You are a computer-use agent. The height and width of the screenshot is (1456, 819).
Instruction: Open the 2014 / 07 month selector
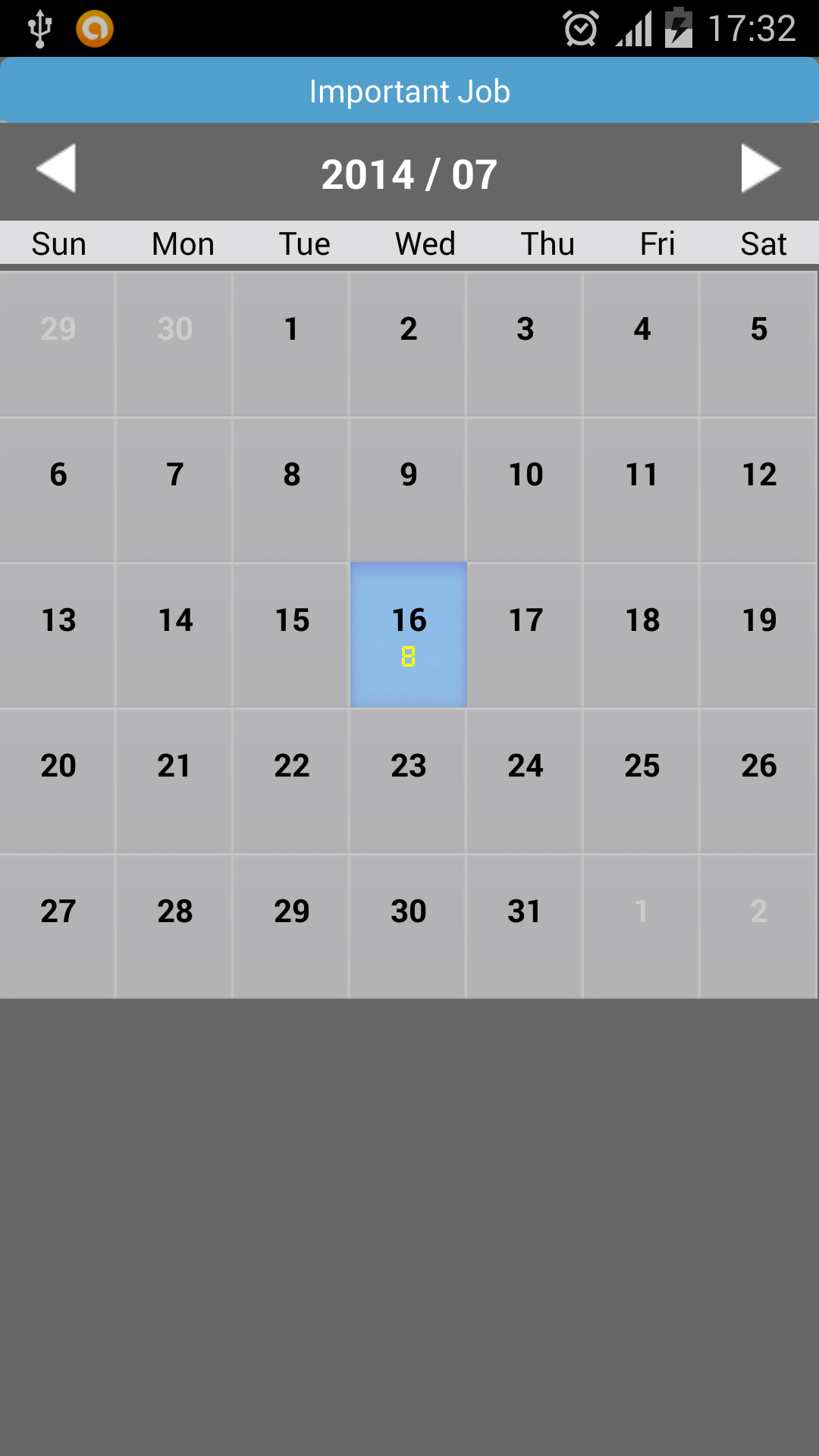point(409,172)
